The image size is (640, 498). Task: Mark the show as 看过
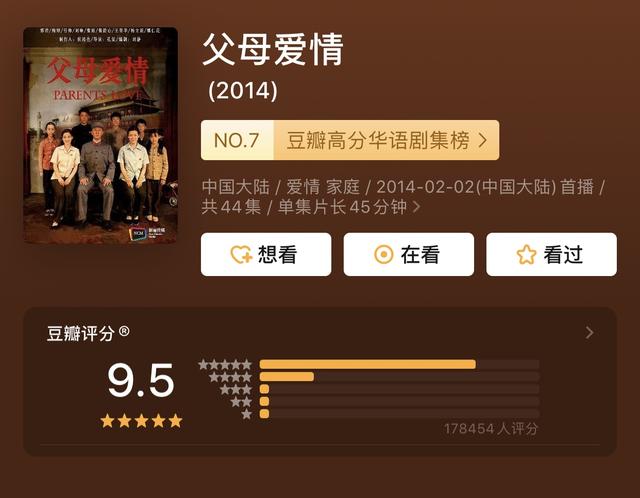(x=551, y=255)
